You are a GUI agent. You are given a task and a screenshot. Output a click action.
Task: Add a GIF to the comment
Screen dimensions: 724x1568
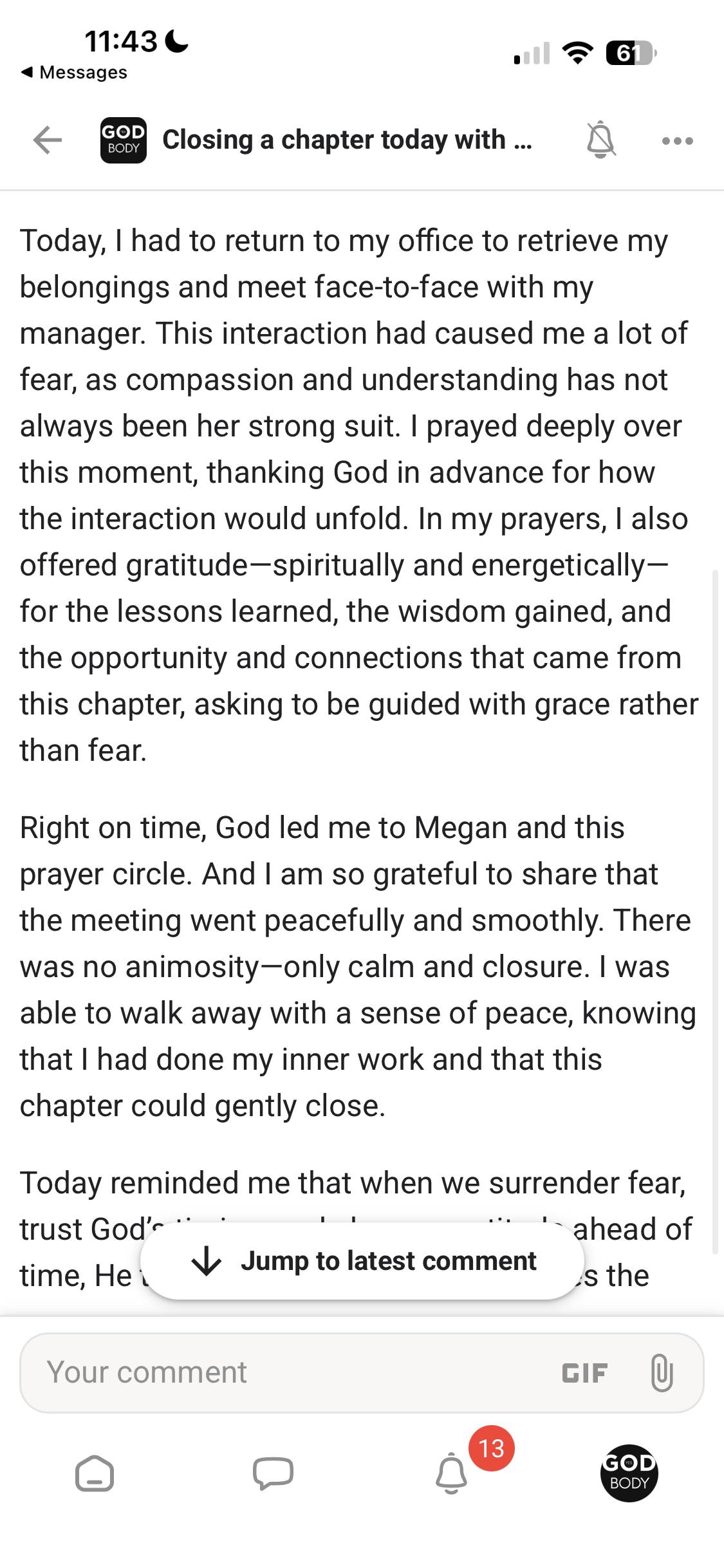584,1372
